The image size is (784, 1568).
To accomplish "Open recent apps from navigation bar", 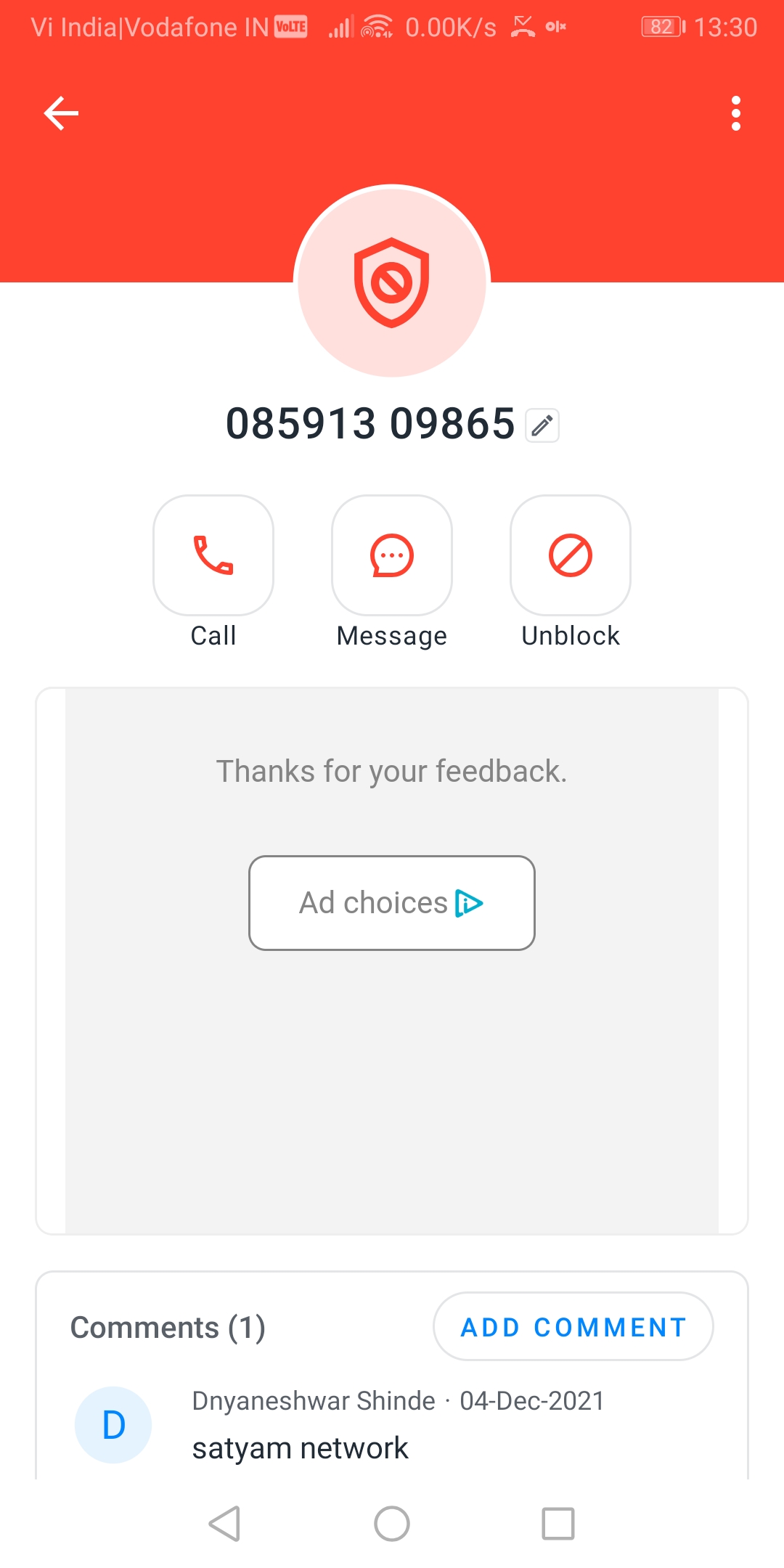I will pos(558,1523).
